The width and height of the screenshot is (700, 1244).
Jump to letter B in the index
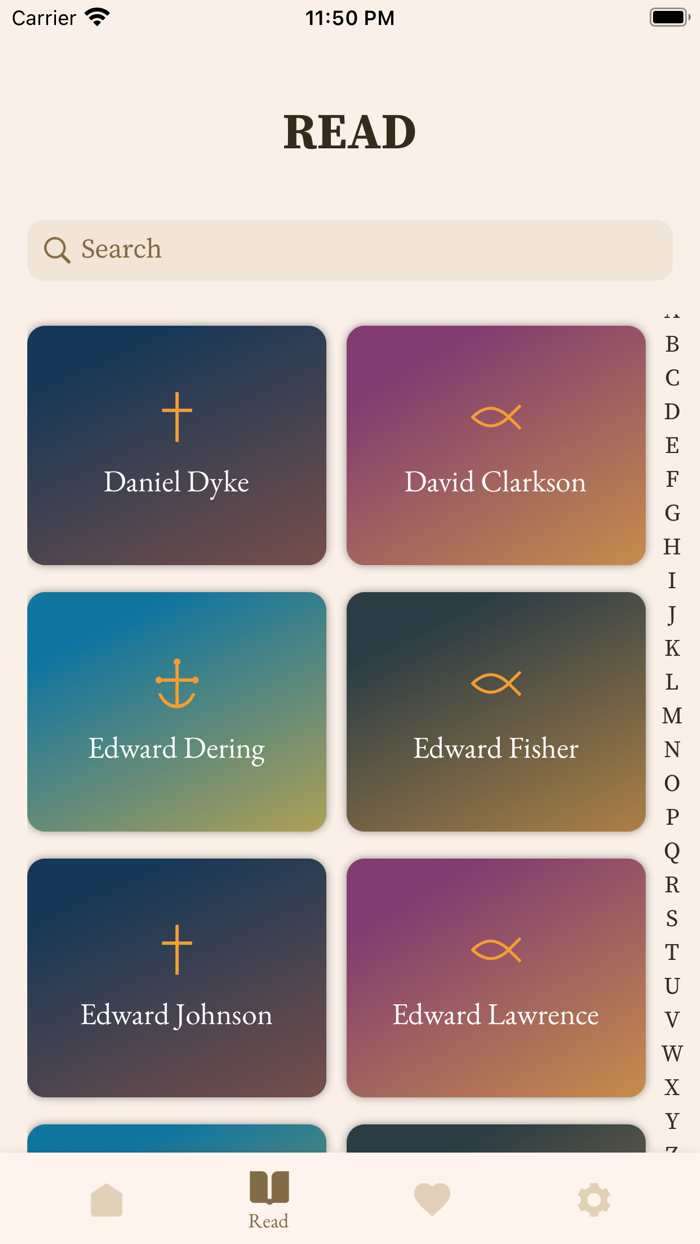tap(672, 344)
